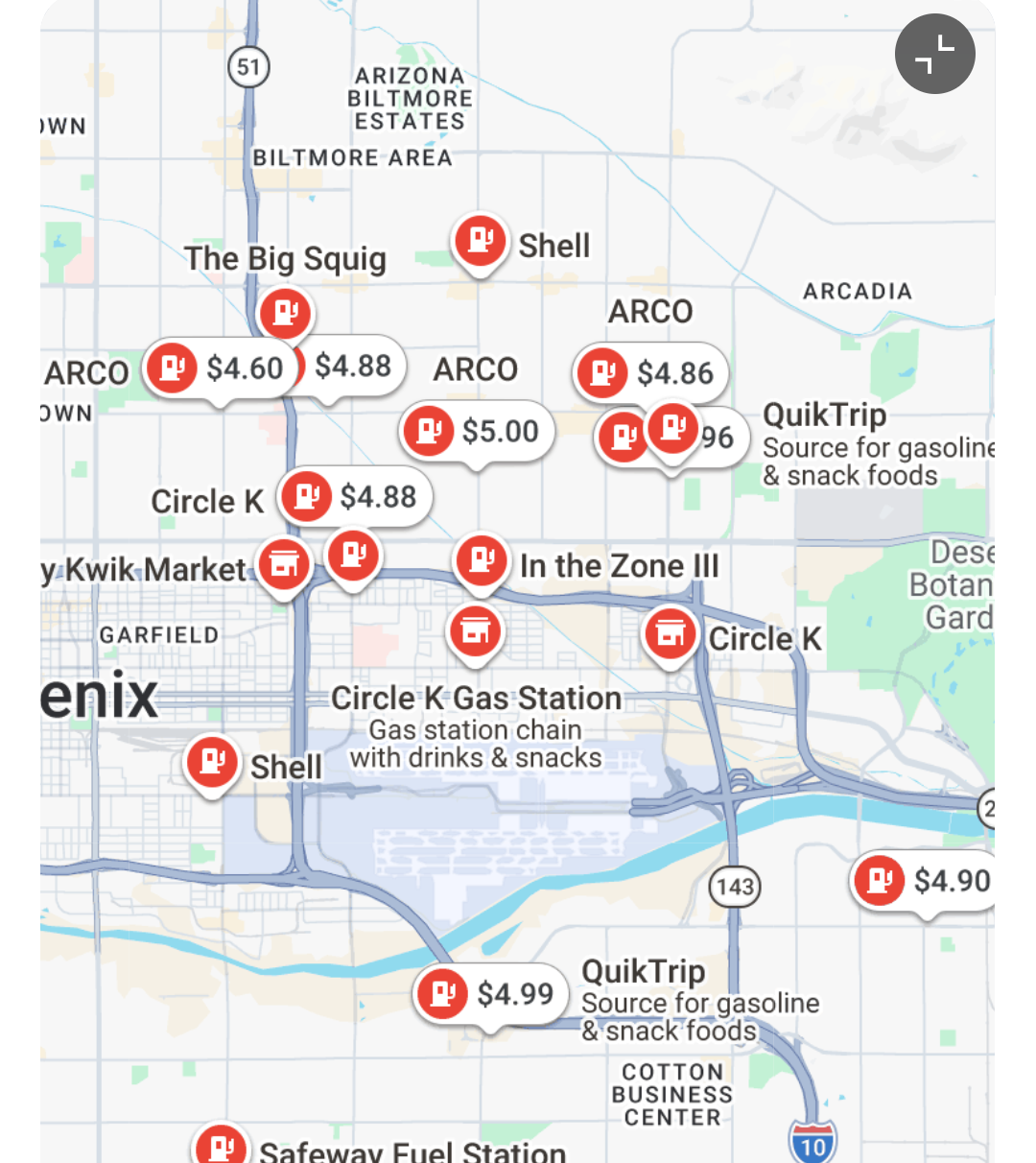Open Circle K's $4.88 price pin
Screen dimensions: 1036x1163
click(355, 497)
